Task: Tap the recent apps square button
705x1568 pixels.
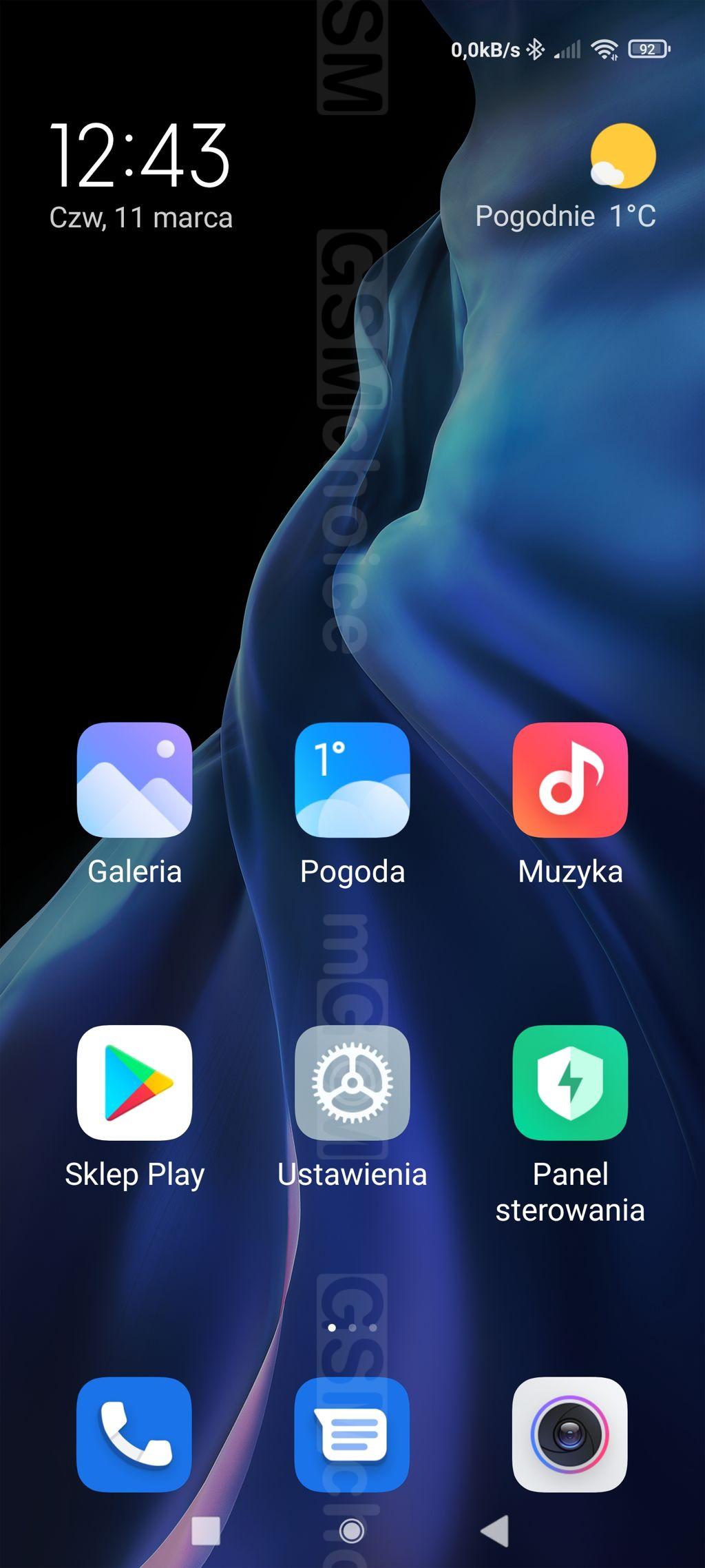Action: [x=205, y=1531]
